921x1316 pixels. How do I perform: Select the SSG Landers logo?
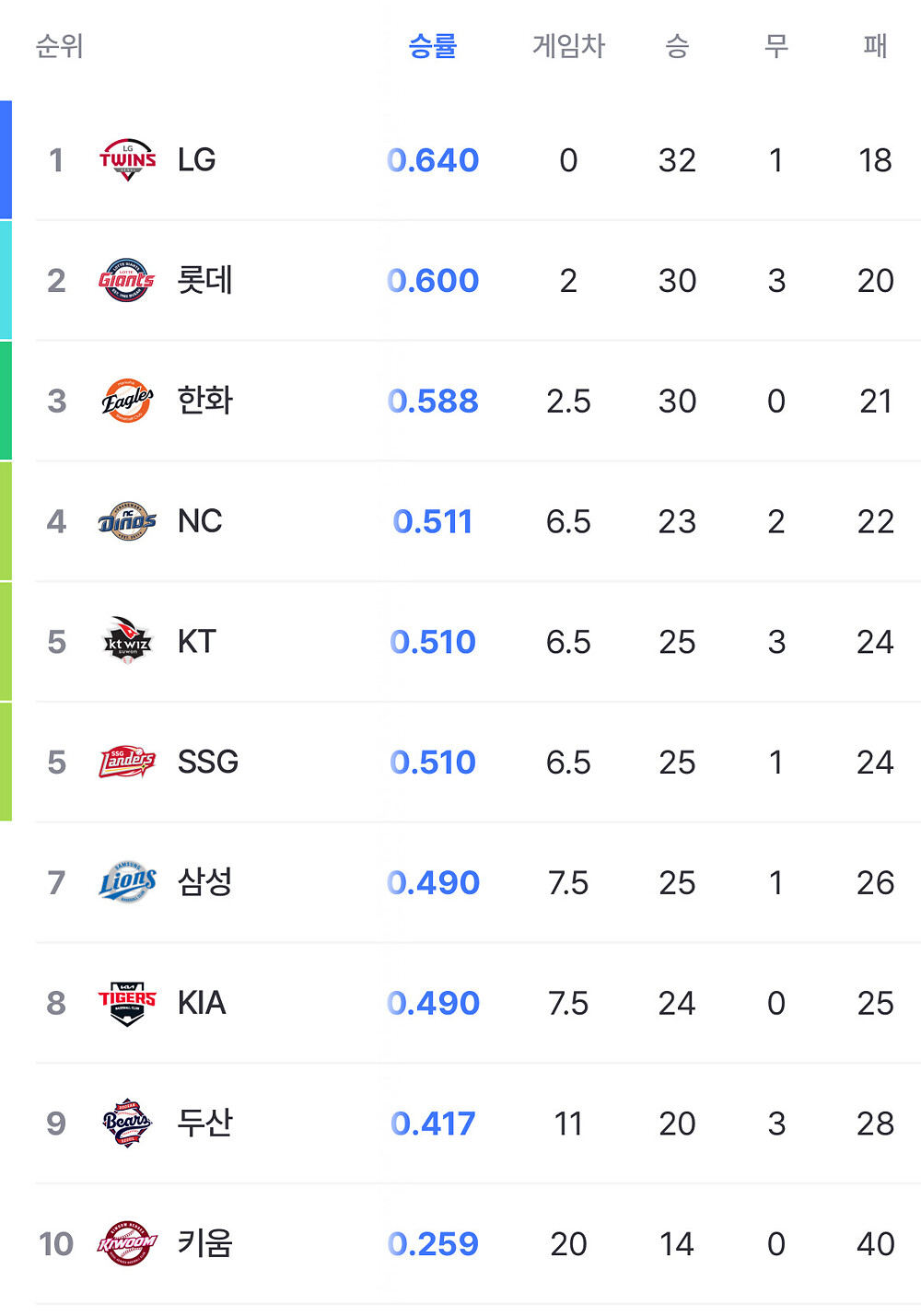(127, 762)
